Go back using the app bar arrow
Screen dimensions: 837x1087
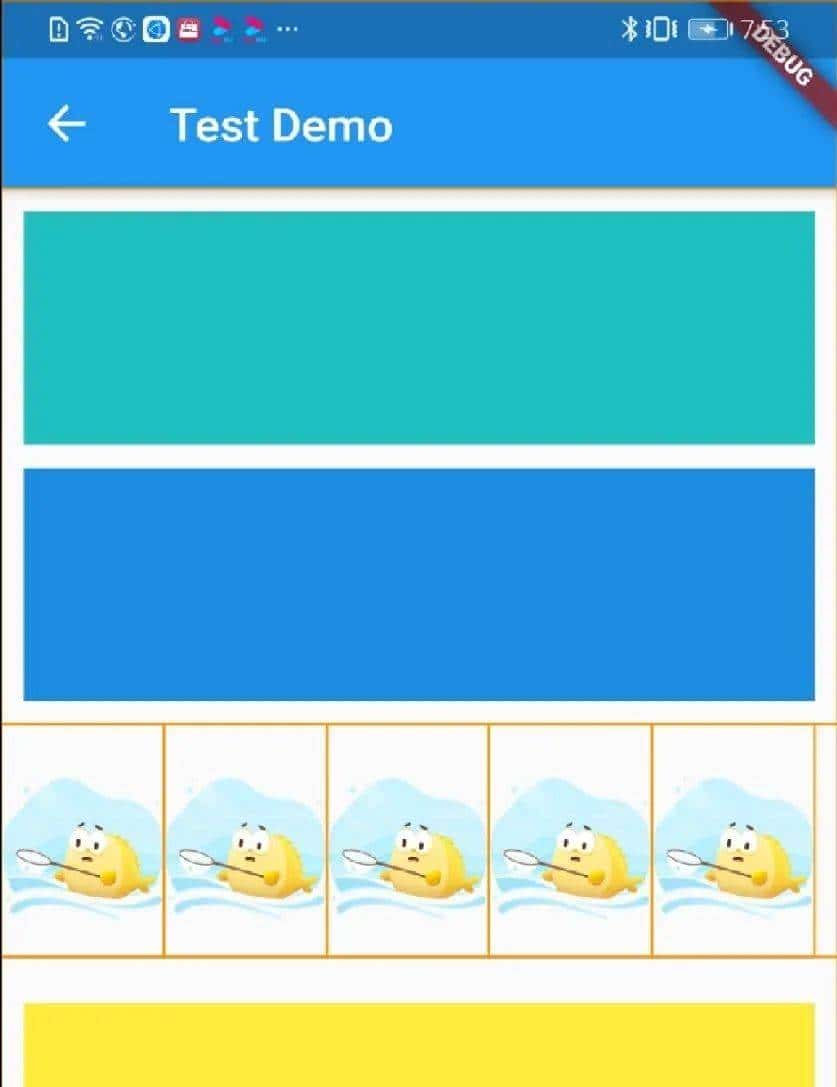coord(67,125)
